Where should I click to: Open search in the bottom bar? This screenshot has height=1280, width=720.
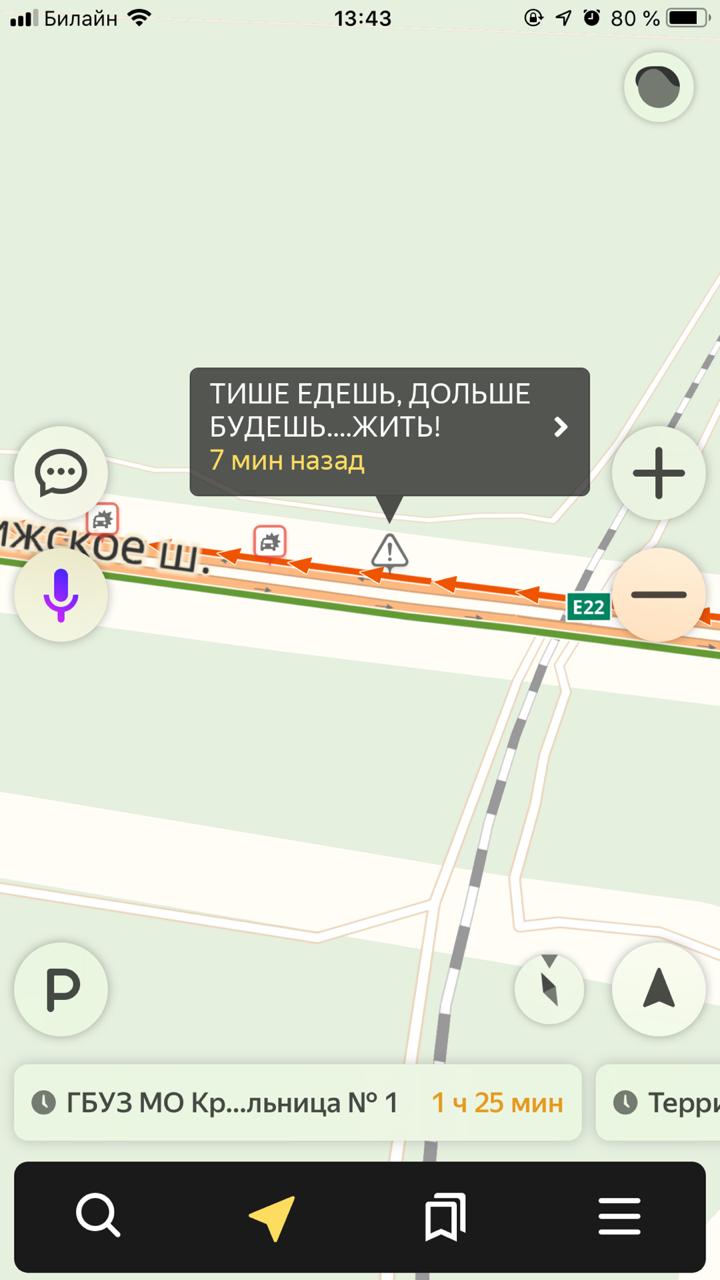[98, 1217]
